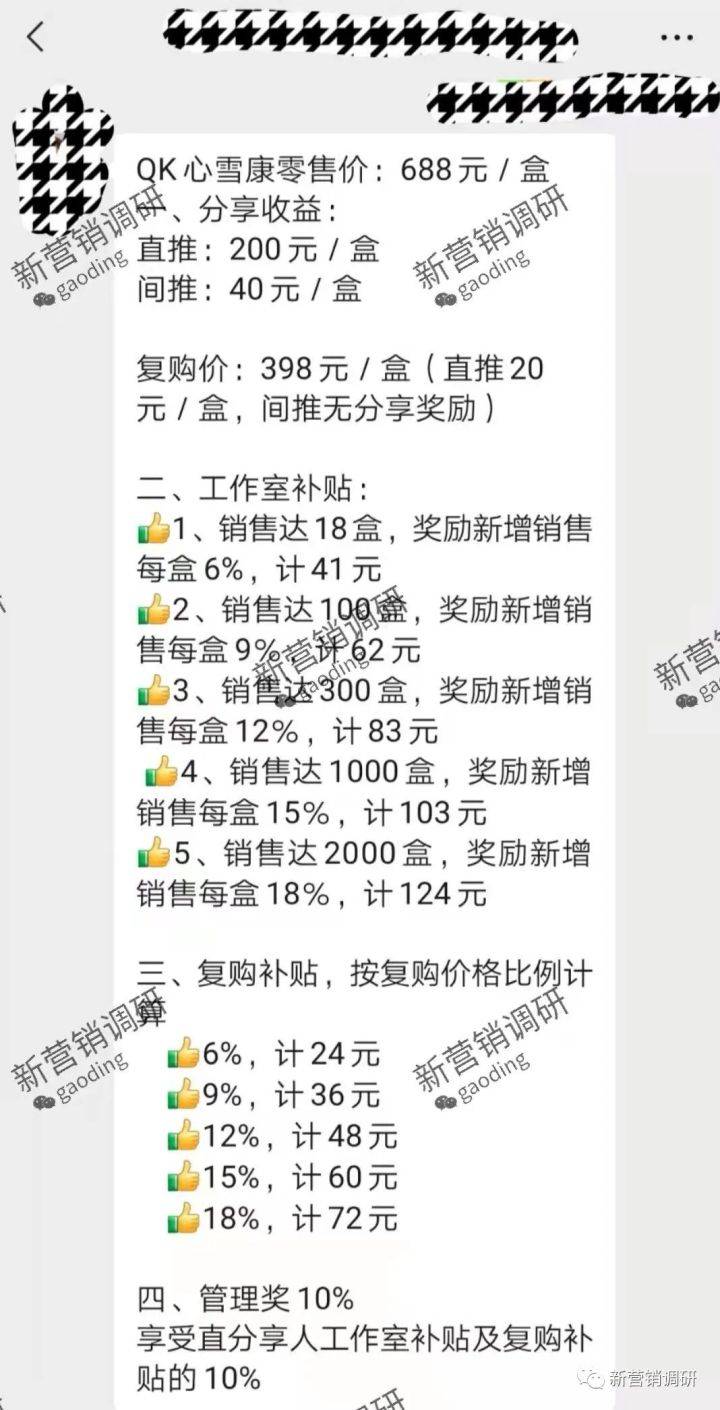Open the sender's profile avatar
The width and height of the screenshot is (720, 1410).
pos(60,160)
